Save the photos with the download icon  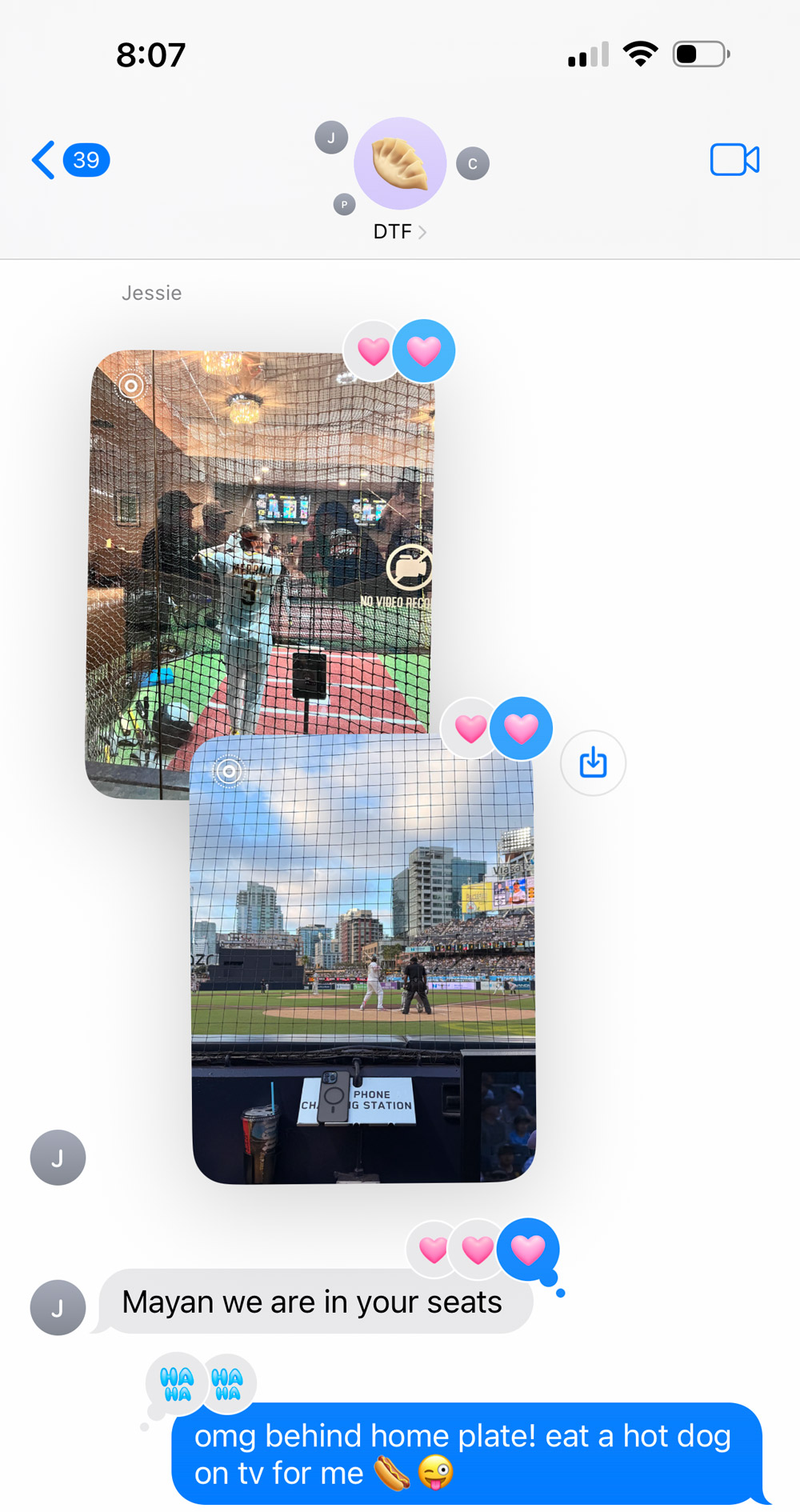tap(593, 763)
